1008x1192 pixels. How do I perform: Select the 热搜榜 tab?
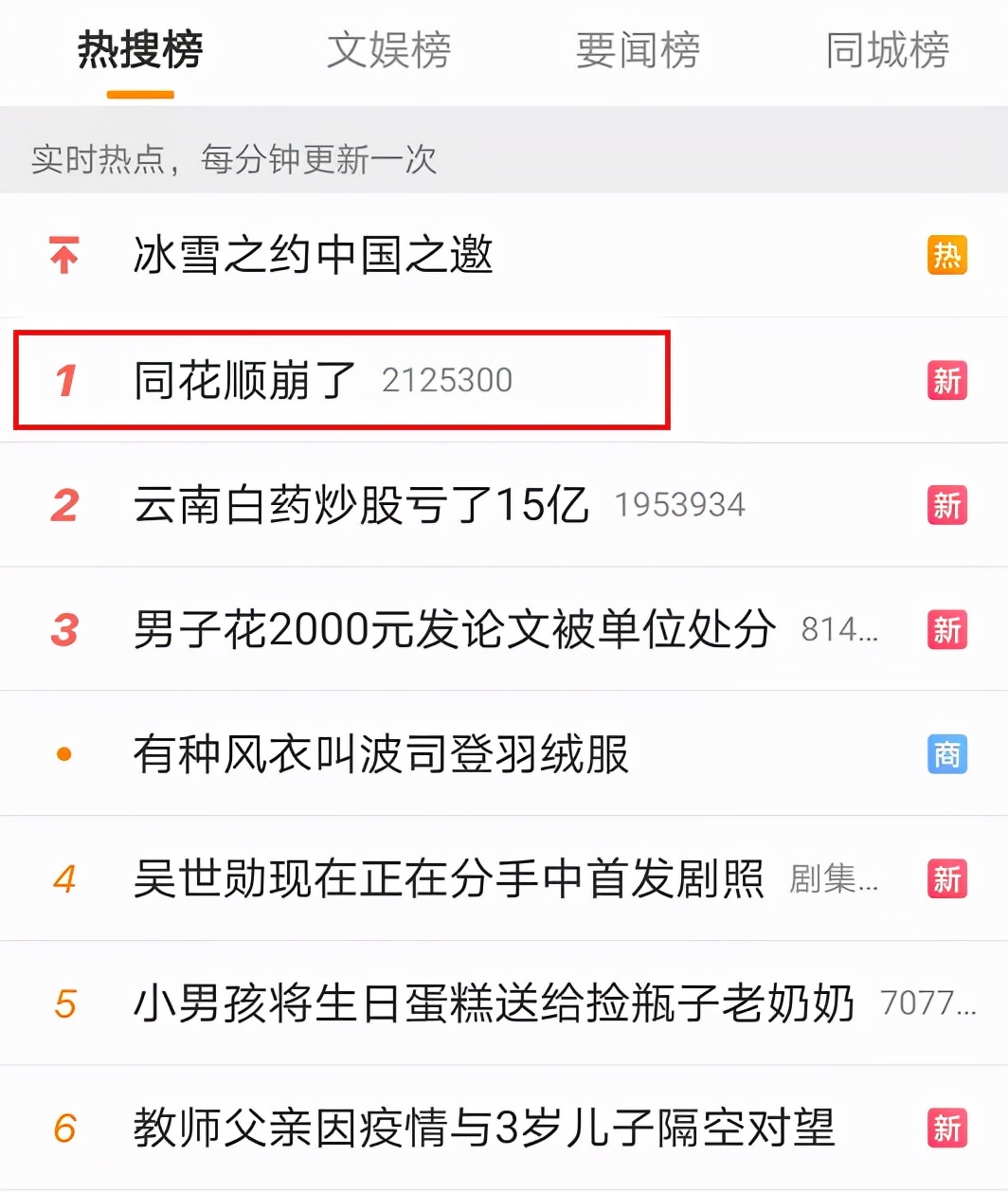pos(140,52)
